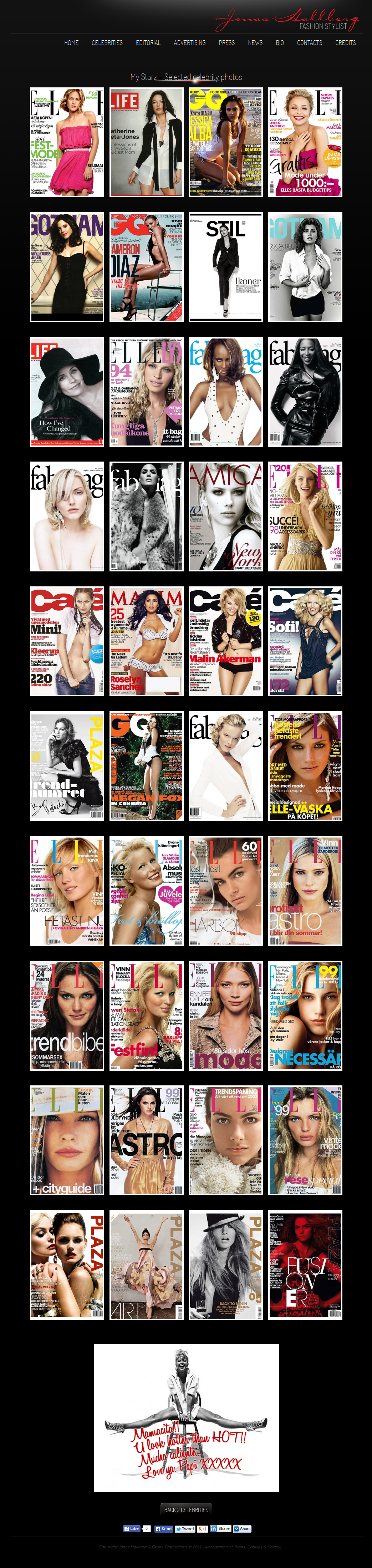Open the Jessica Alba GQ cover
Image resolution: width=372 pixels, height=1568 pixels.
click(x=226, y=142)
